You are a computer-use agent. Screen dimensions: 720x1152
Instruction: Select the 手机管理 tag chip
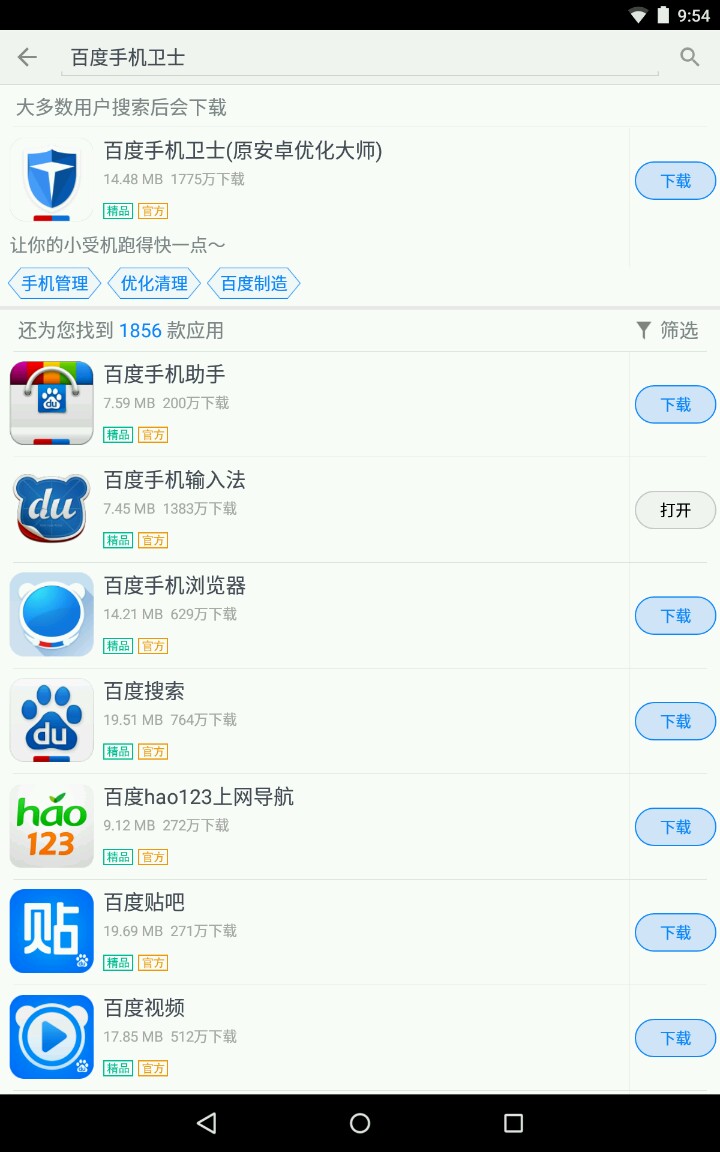(x=55, y=284)
